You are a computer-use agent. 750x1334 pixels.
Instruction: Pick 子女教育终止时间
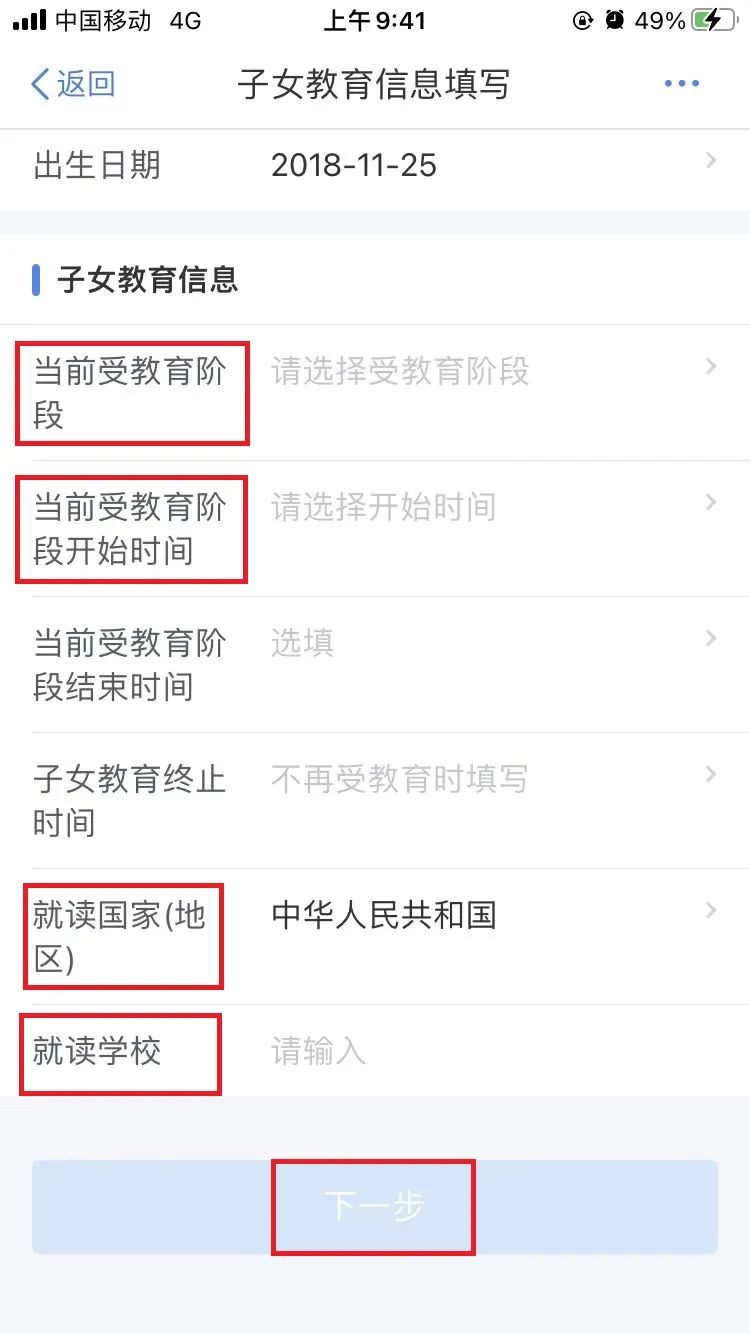[375, 801]
